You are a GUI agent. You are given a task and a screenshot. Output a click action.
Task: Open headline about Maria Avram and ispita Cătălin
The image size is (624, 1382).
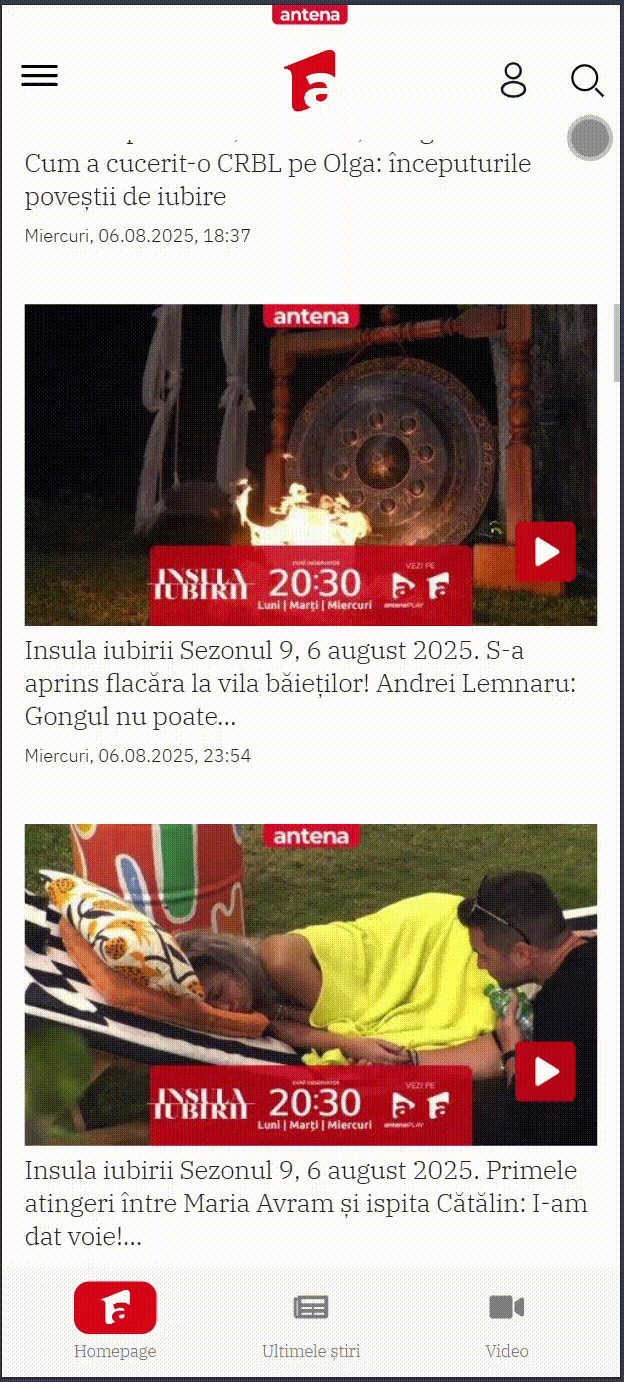(x=306, y=1203)
